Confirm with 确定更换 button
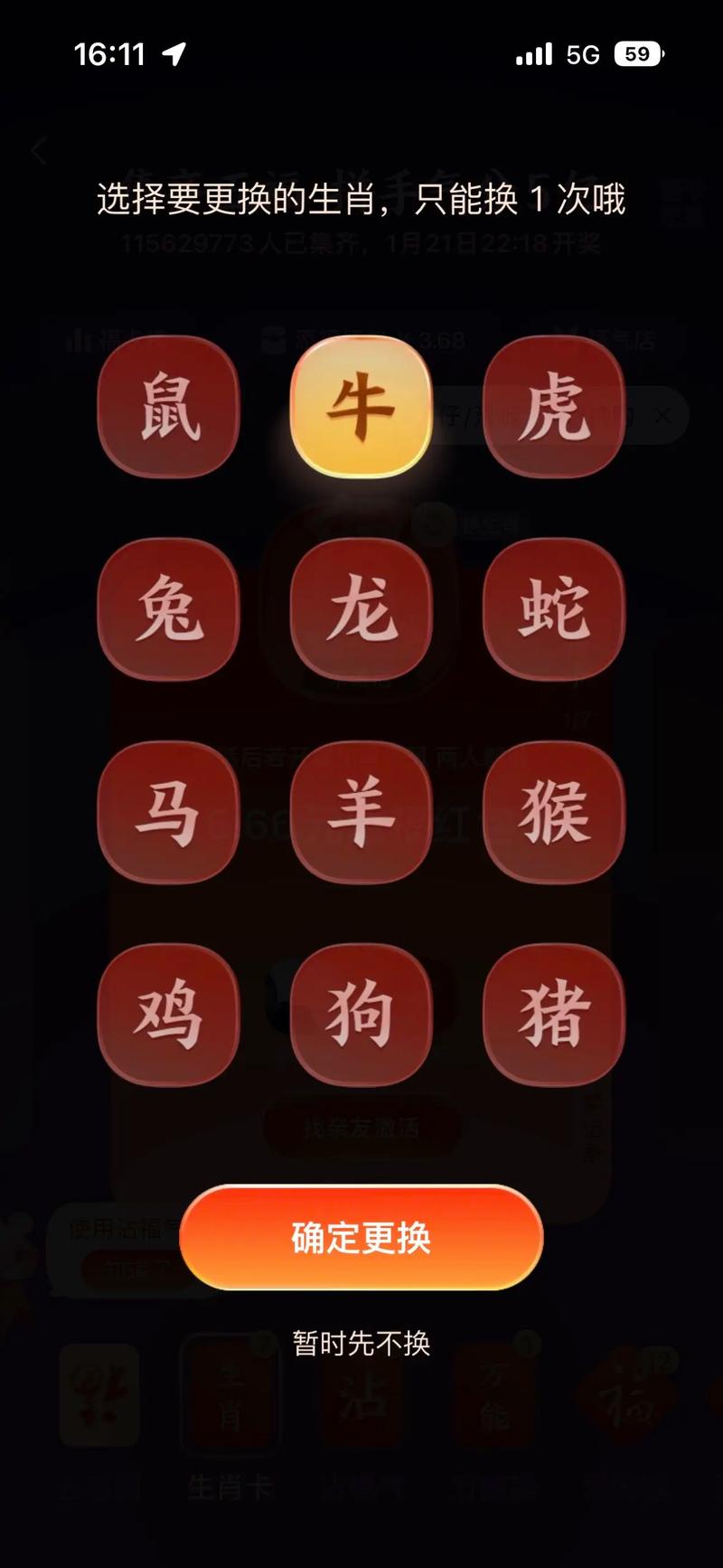Image resolution: width=723 pixels, height=1568 pixels. click(x=361, y=1237)
